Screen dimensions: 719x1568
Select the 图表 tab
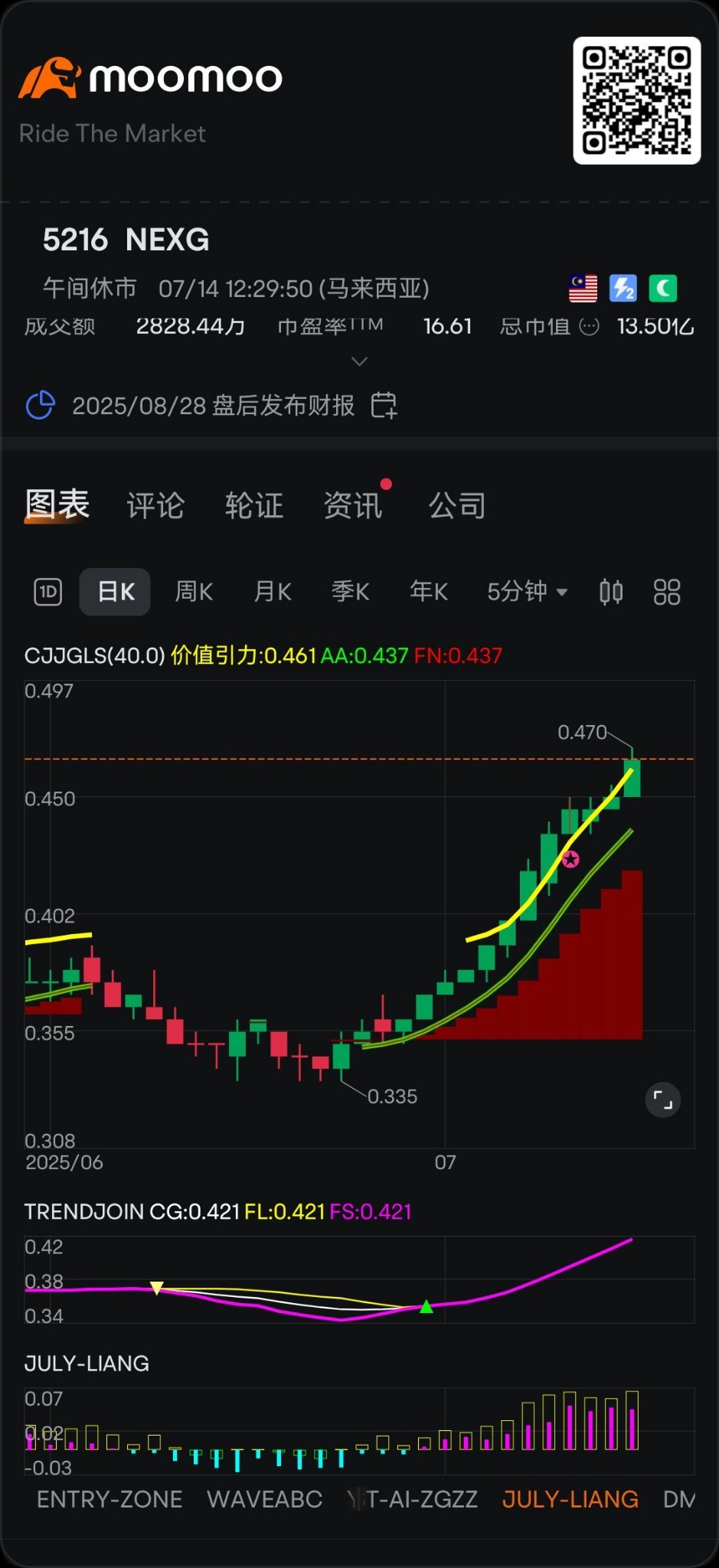pyautogui.click(x=57, y=505)
